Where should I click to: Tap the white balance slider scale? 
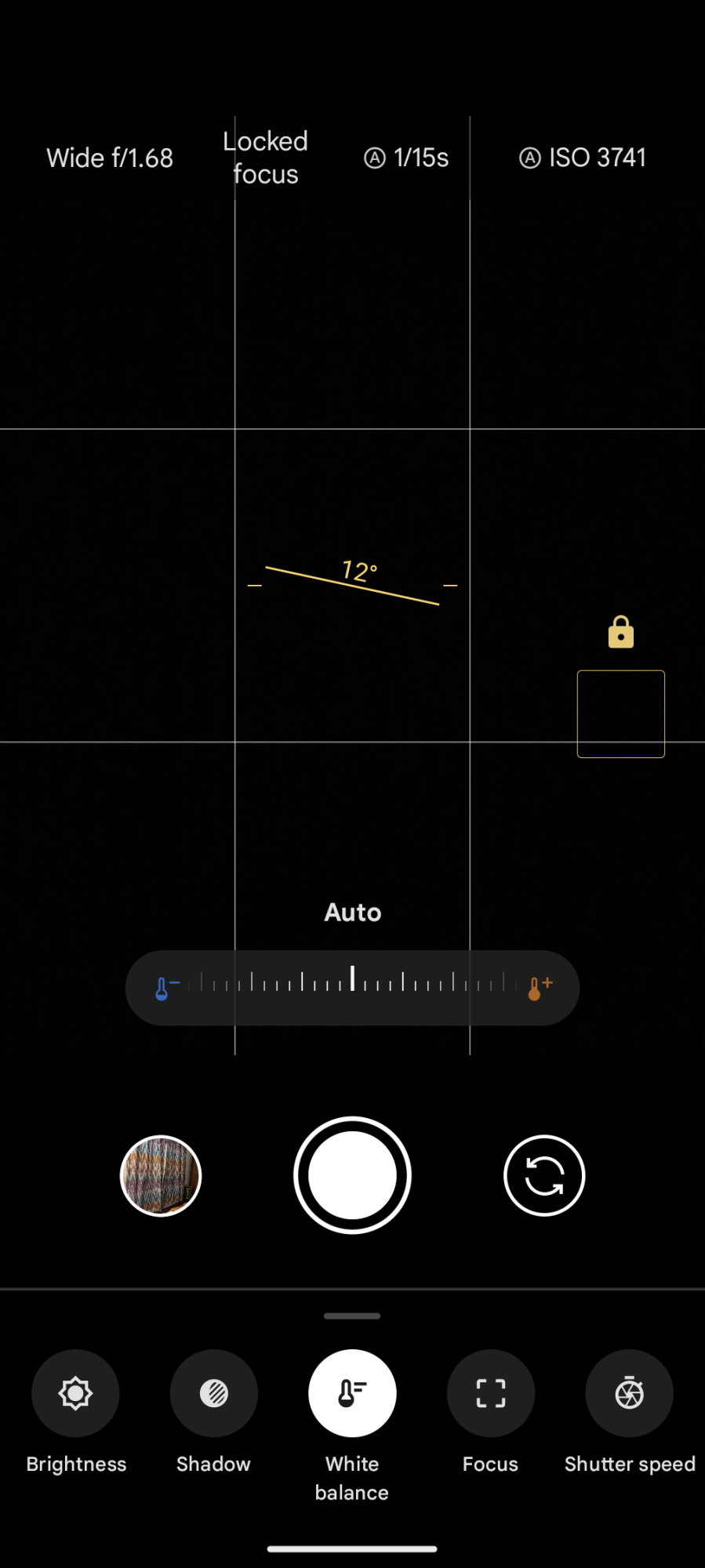point(353,982)
